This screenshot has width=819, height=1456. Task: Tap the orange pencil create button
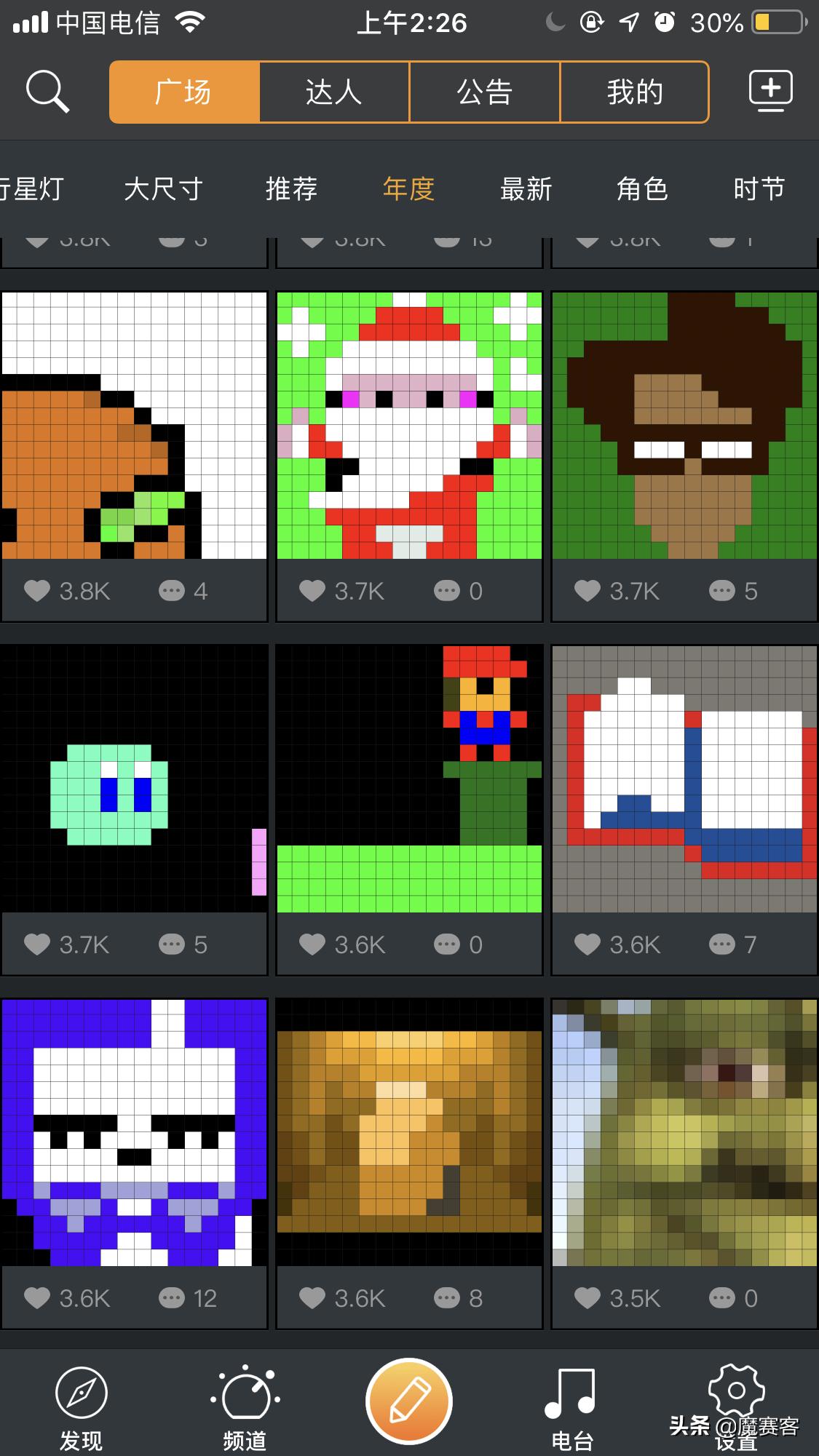click(409, 1401)
